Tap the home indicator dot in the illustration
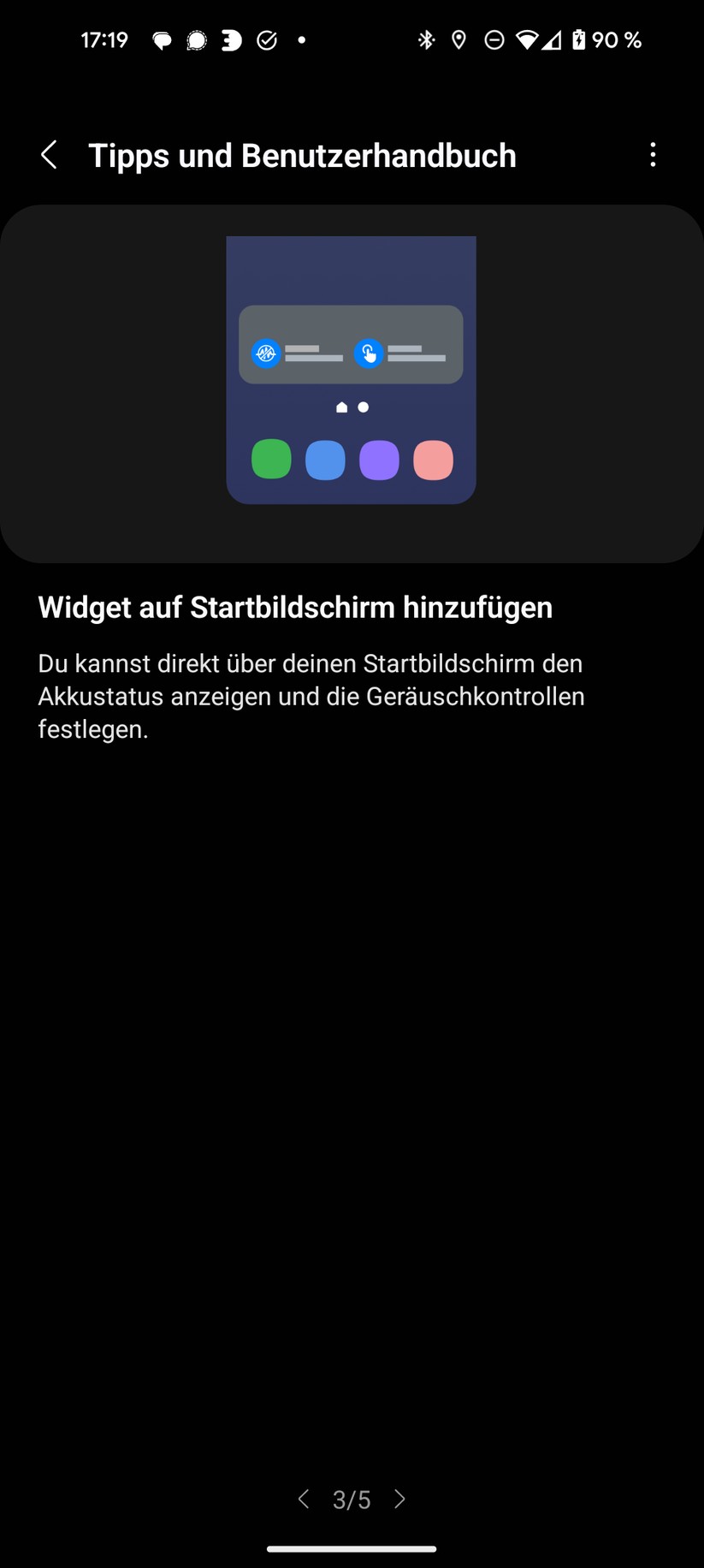 coord(341,407)
